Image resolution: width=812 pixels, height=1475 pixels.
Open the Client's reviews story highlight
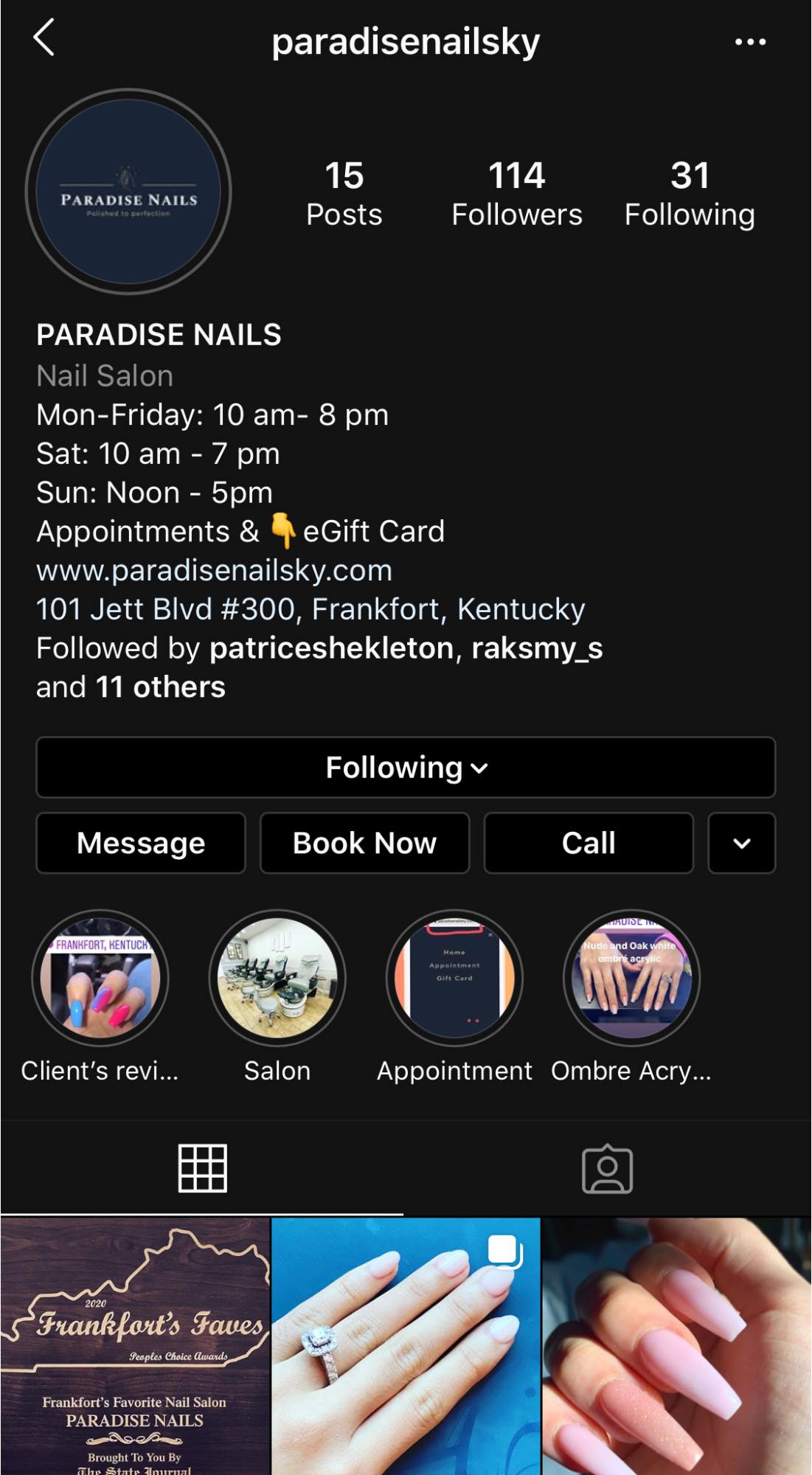click(x=100, y=978)
